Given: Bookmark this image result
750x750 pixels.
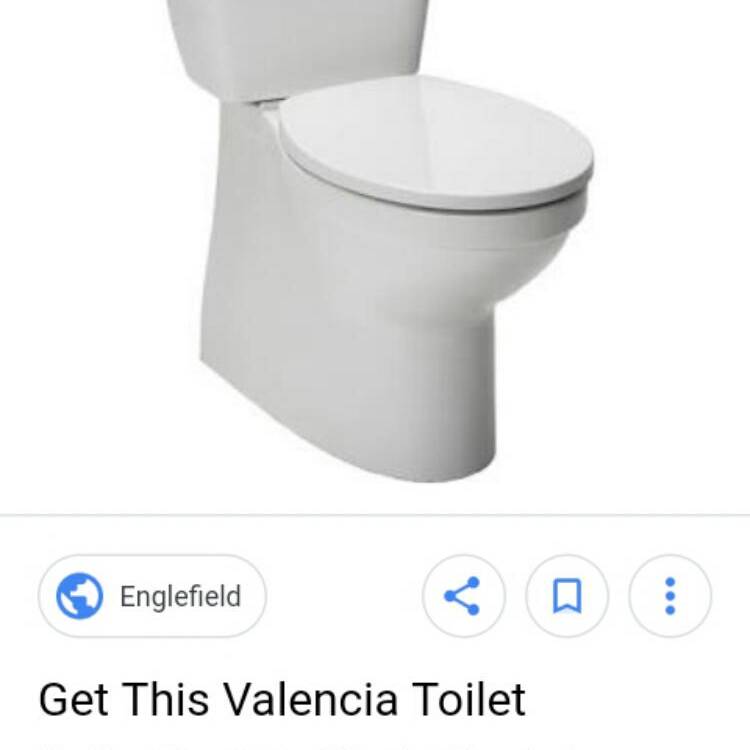Looking at the screenshot, I should click(x=567, y=596).
